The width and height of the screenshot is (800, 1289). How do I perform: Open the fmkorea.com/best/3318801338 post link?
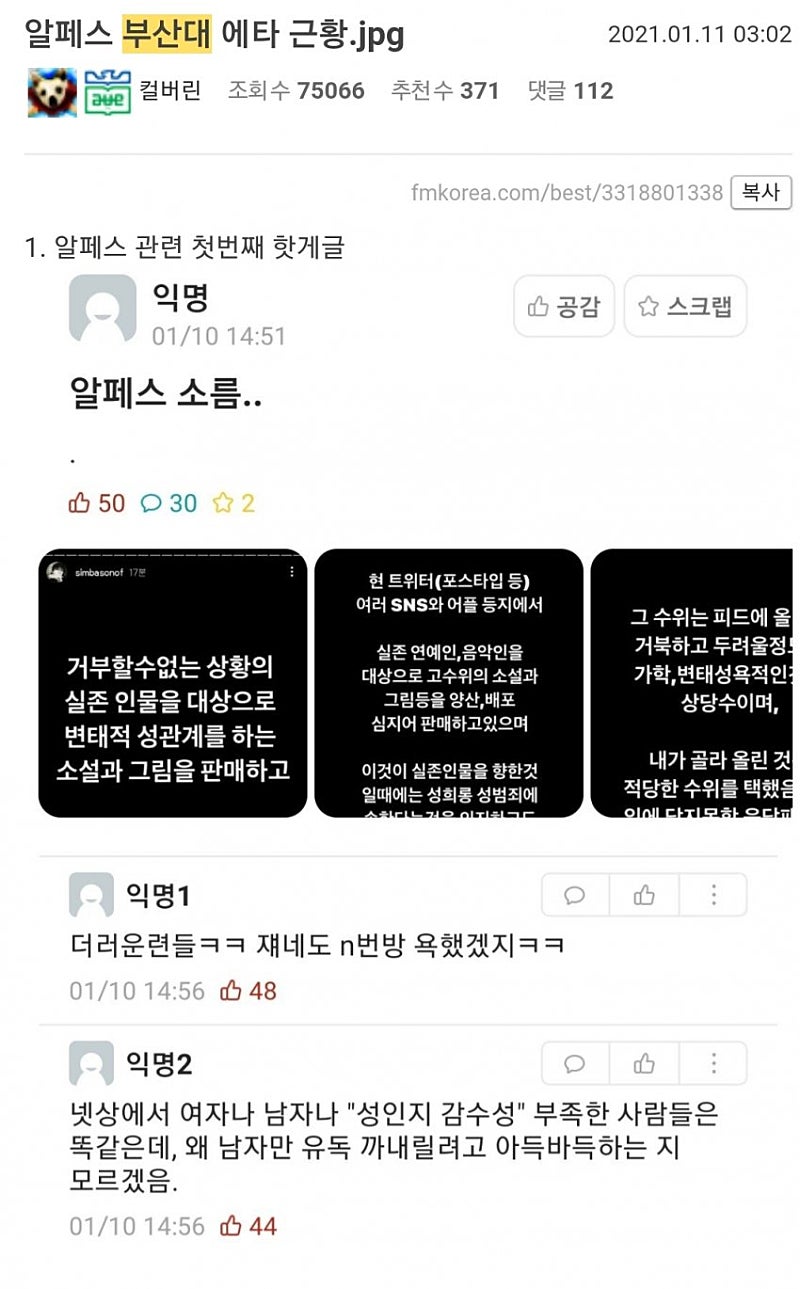pyautogui.click(x=566, y=193)
